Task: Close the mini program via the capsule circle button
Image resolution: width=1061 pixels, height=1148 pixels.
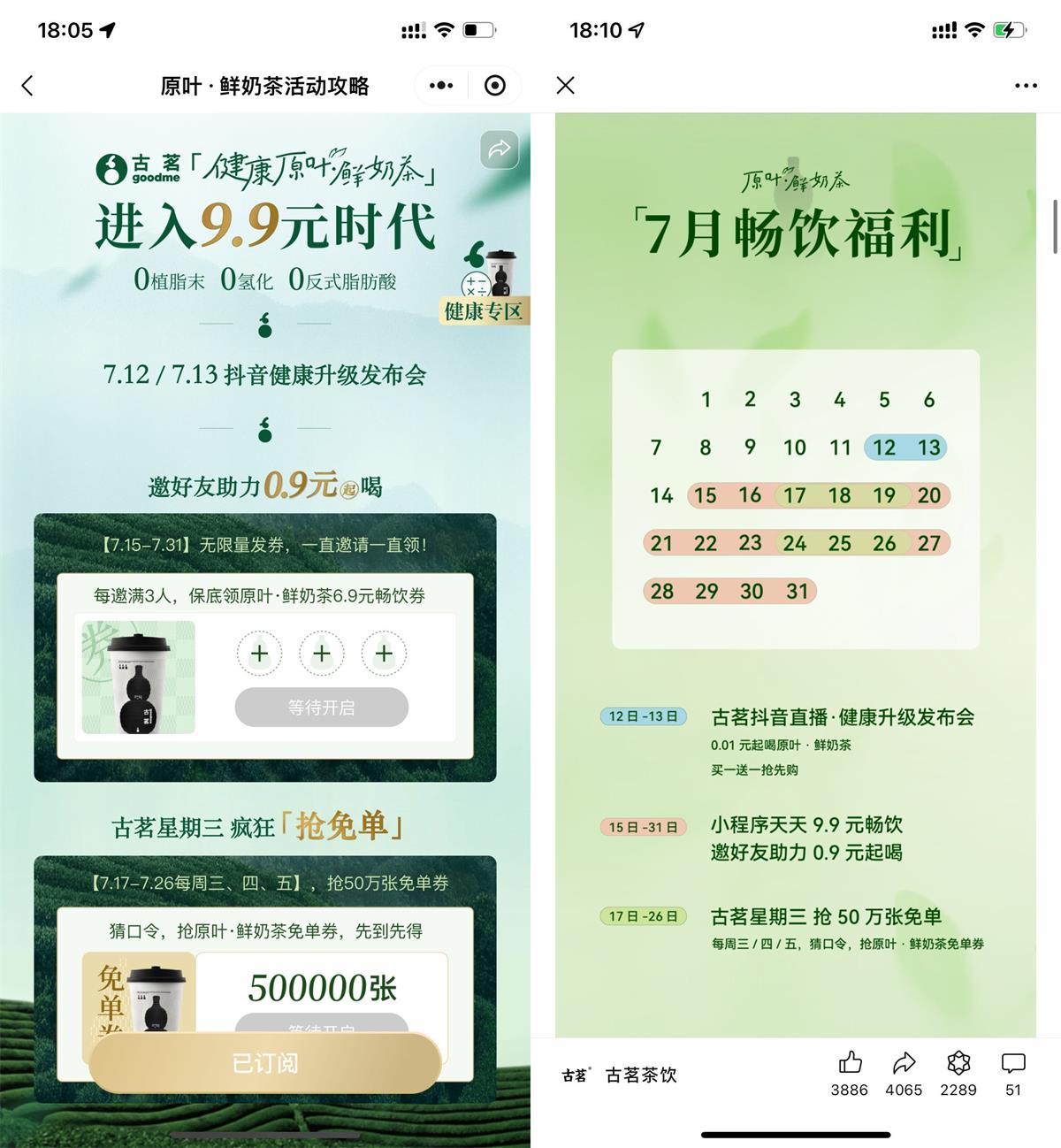Action: click(x=495, y=86)
